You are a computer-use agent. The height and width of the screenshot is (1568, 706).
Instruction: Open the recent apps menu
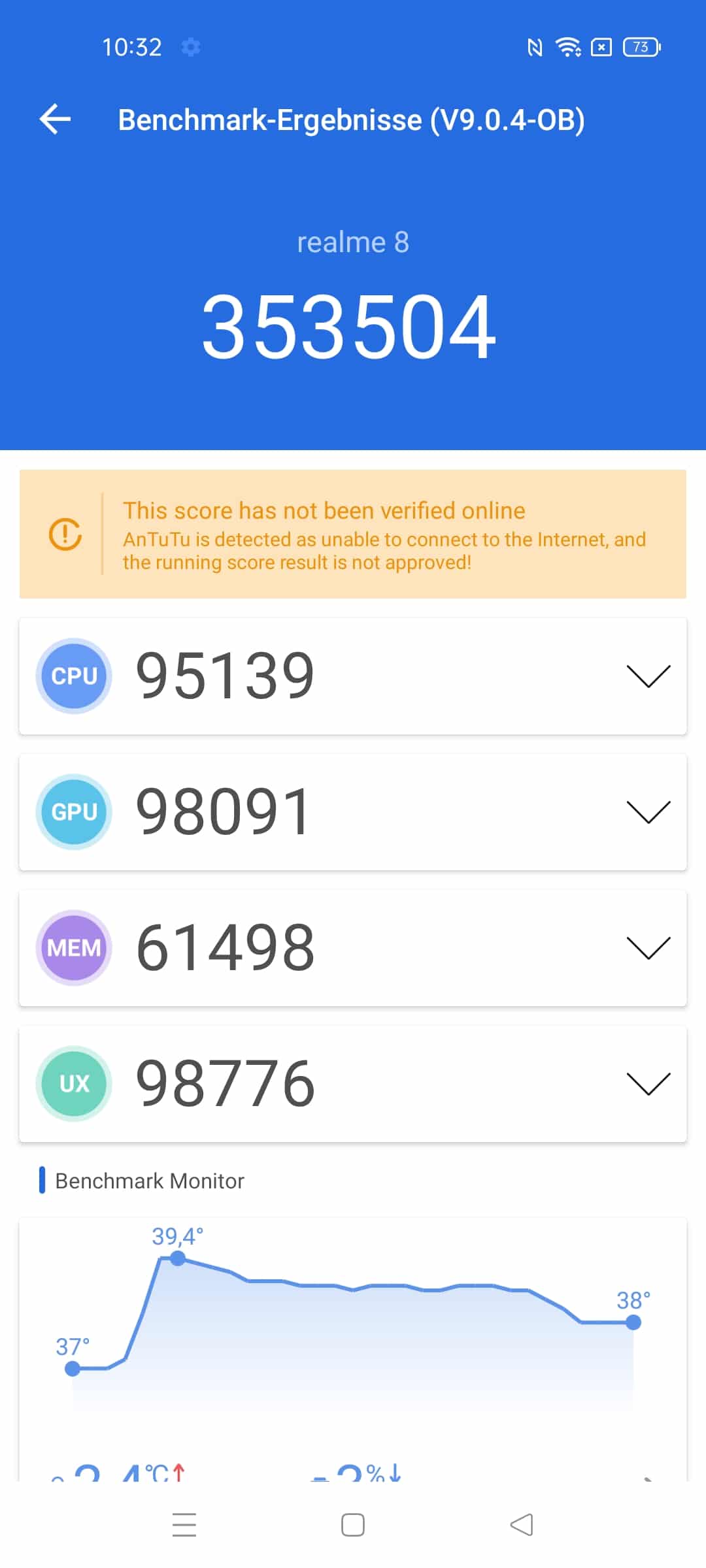(184, 1525)
